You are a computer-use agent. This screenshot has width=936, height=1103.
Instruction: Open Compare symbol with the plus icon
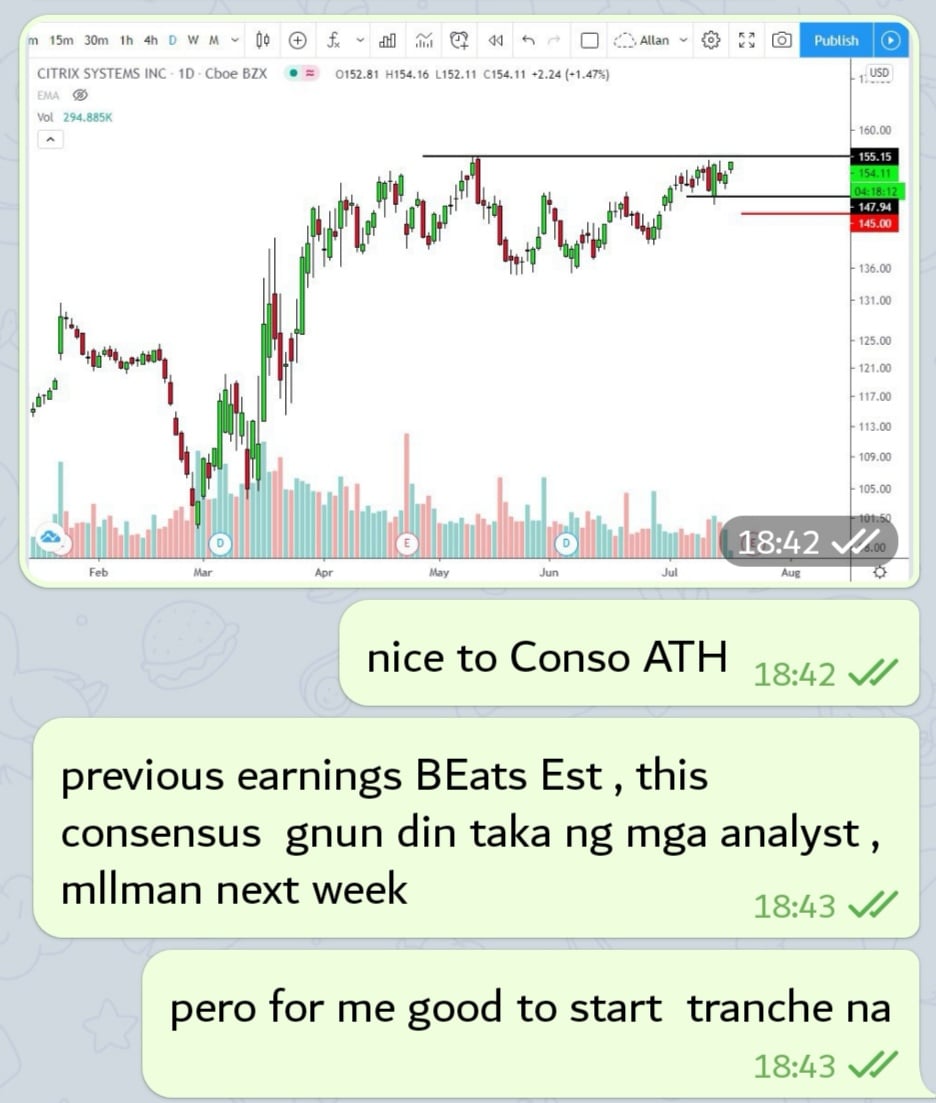298,41
